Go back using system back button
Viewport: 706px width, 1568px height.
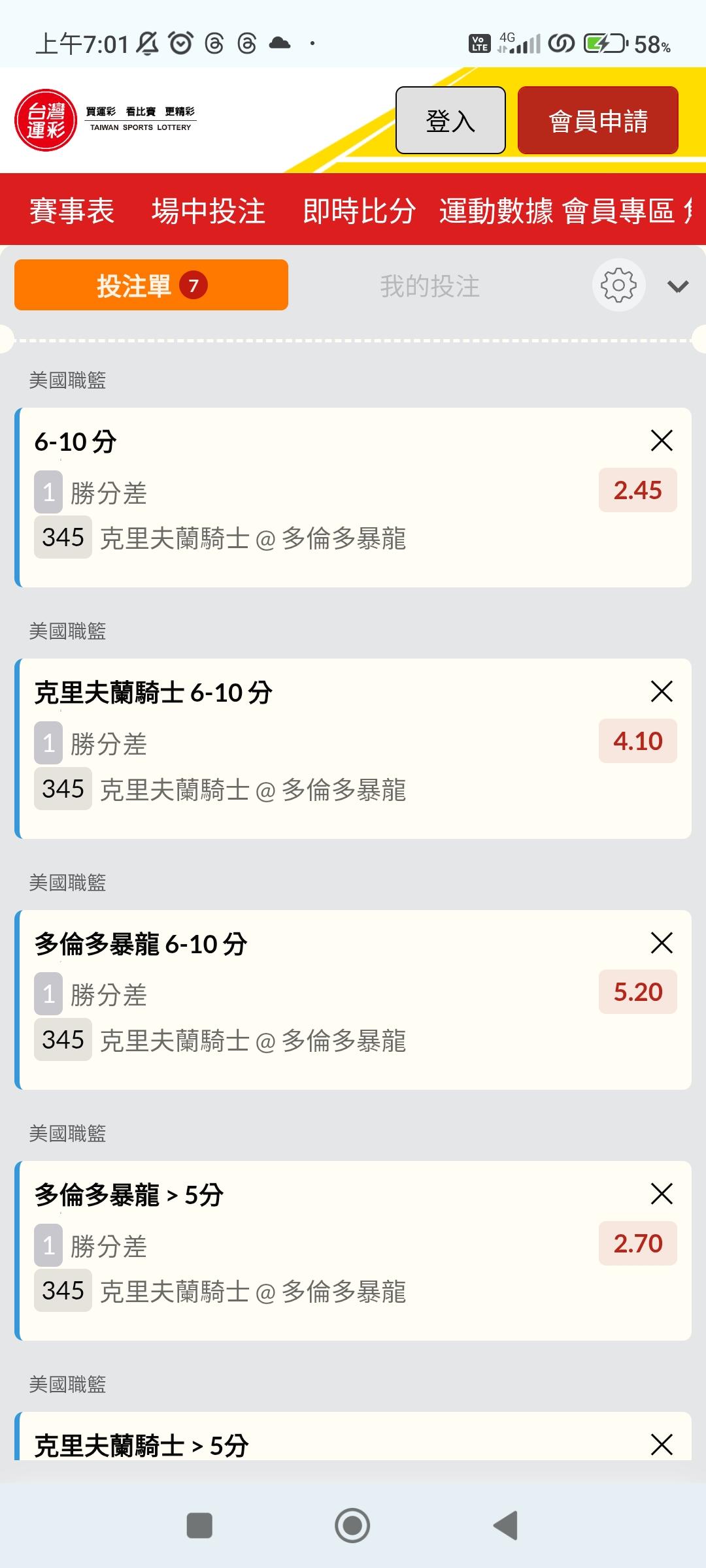[x=505, y=1526]
